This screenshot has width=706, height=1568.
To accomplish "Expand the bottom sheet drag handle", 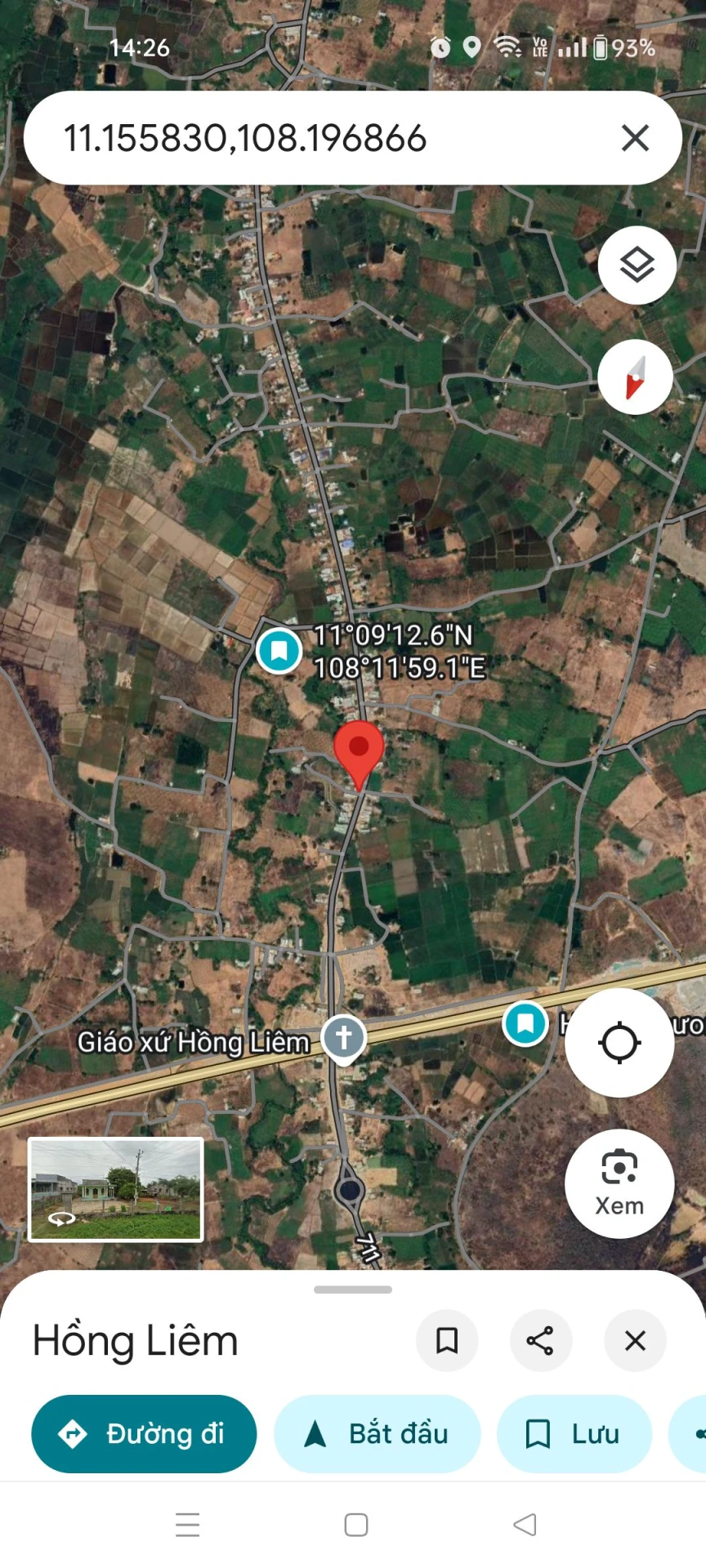I will point(353,1290).
